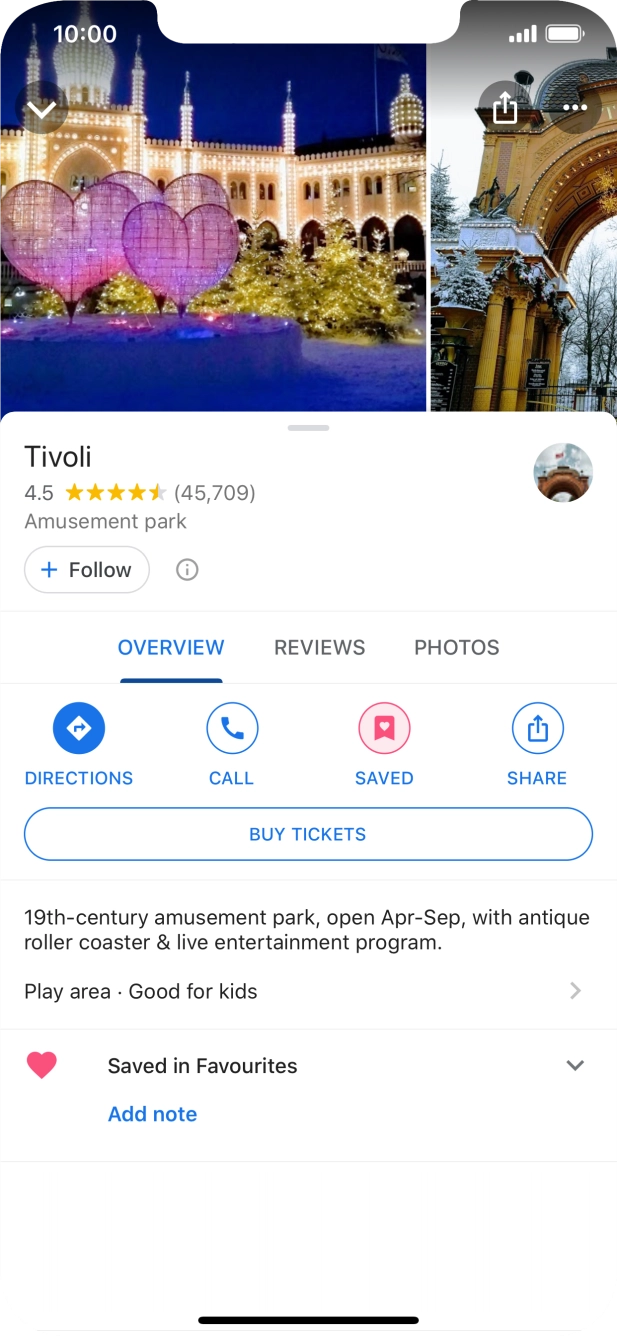Expand the Saved in Favourites section

point(575,1066)
